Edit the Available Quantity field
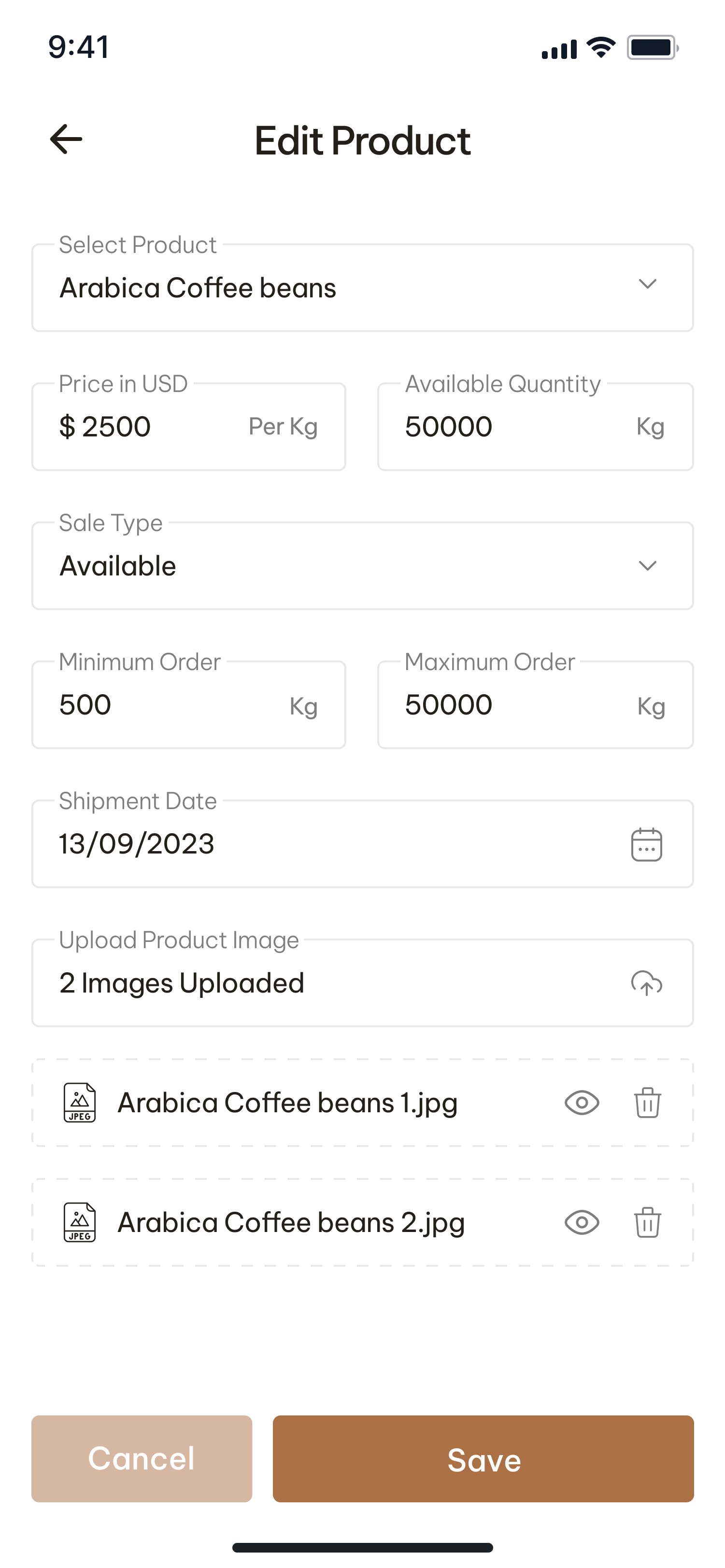 (x=512, y=427)
